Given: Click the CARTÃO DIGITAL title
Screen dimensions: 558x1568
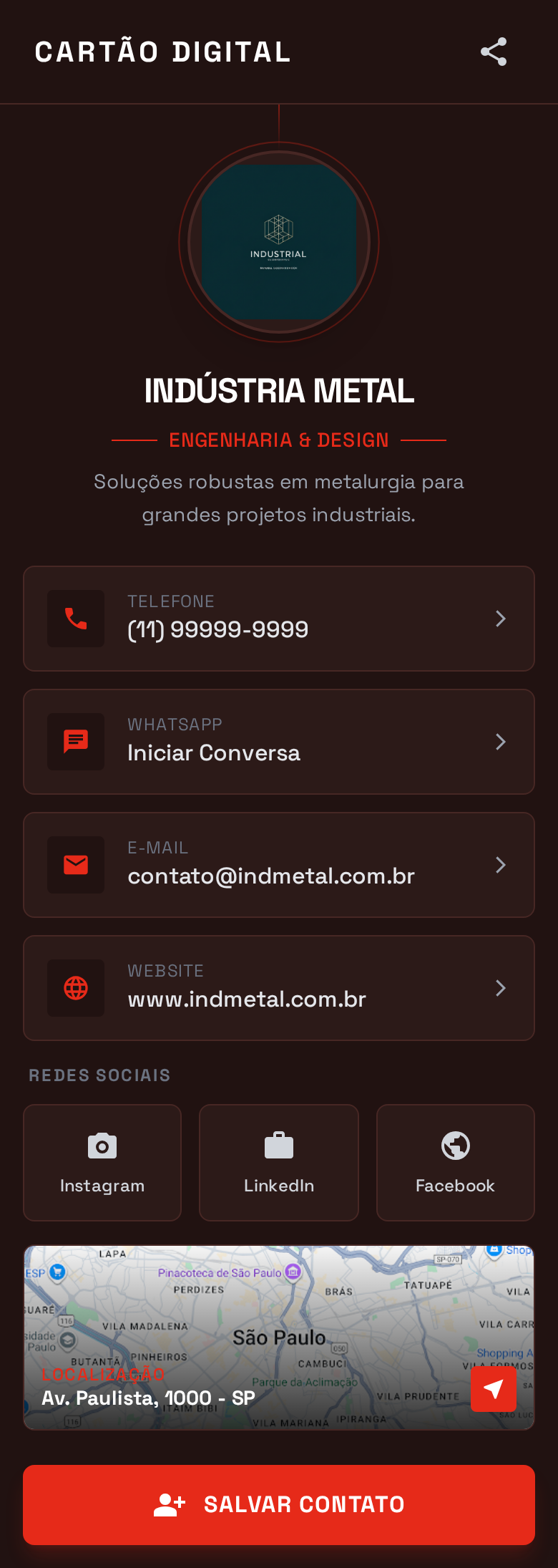Looking at the screenshot, I should (162, 51).
